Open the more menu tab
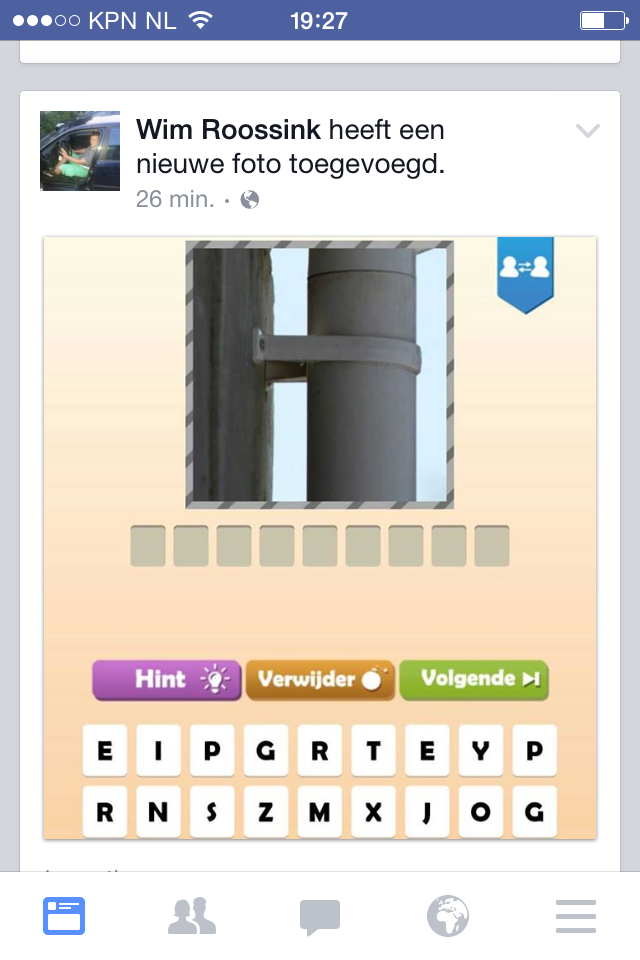Screen dimensions: 640x960 (x=576, y=916)
